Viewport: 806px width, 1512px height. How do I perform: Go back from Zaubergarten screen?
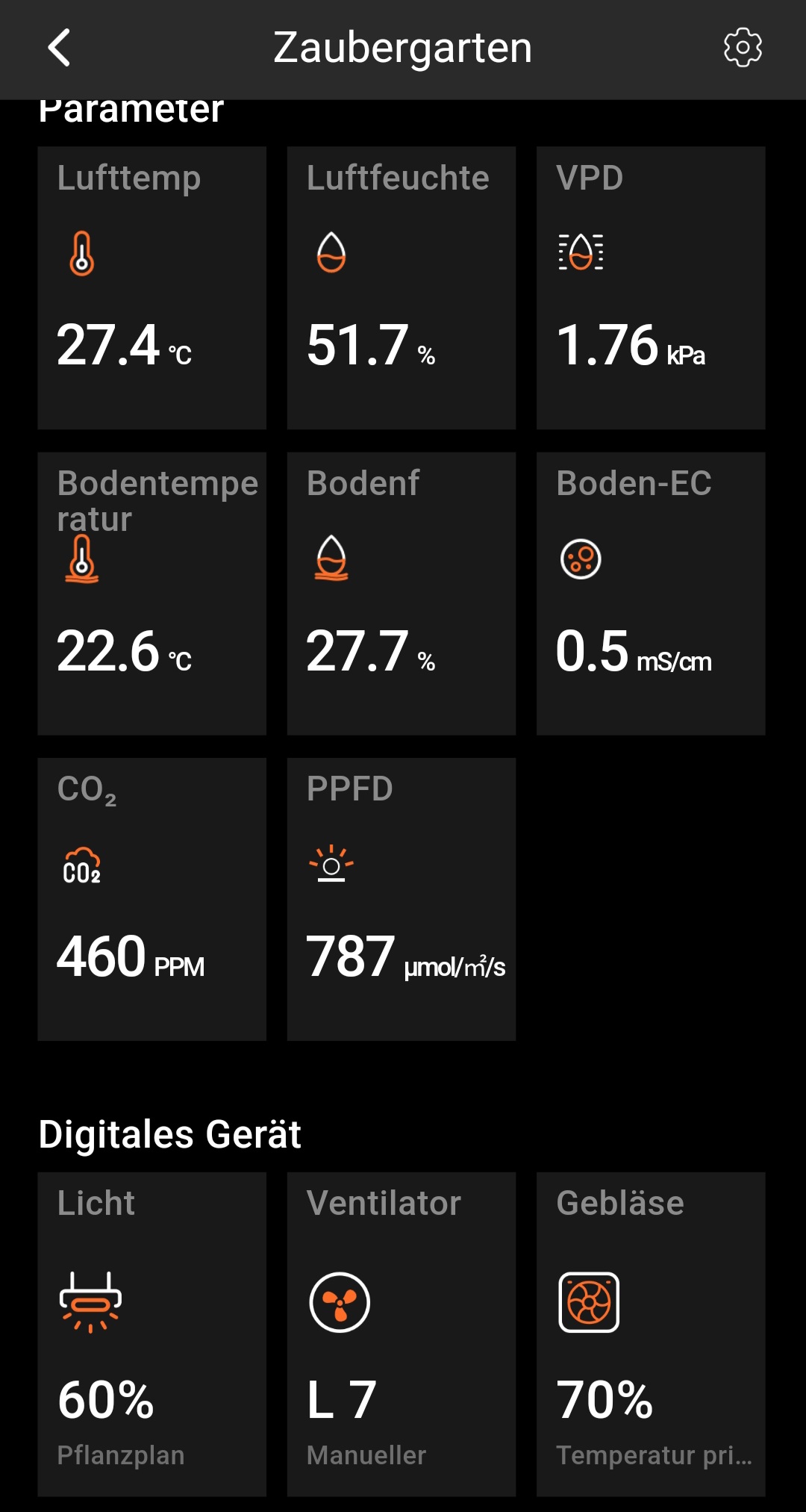(60, 48)
